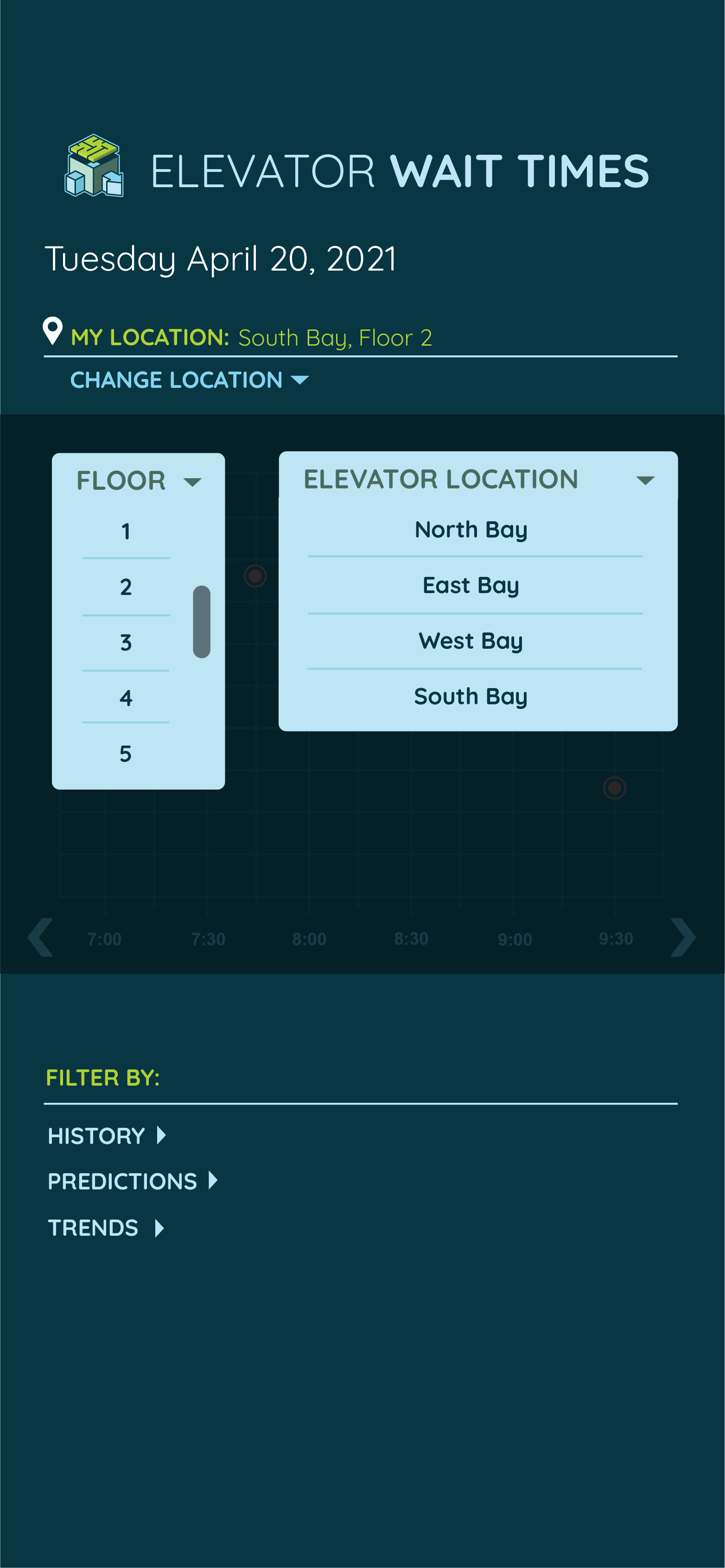
Task: Select floor 1
Action: [126, 531]
